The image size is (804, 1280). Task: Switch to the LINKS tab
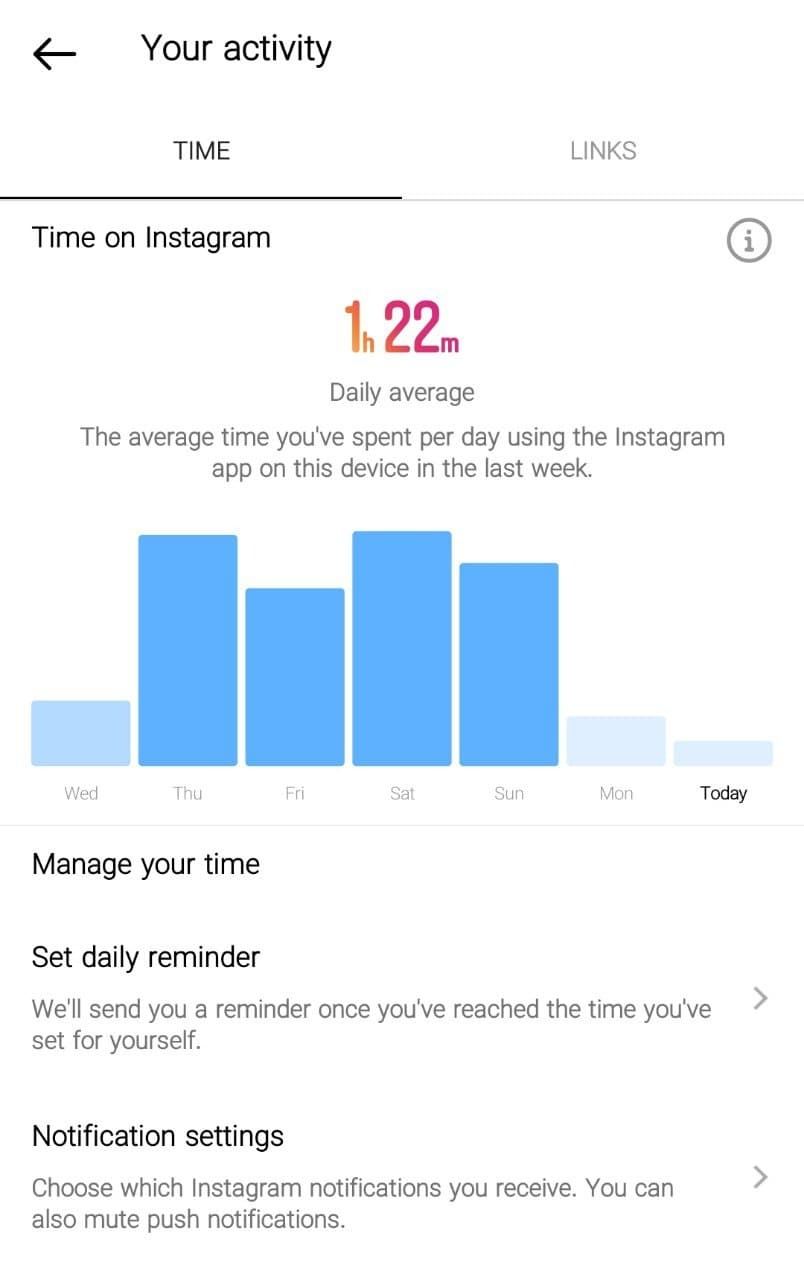(603, 151)
